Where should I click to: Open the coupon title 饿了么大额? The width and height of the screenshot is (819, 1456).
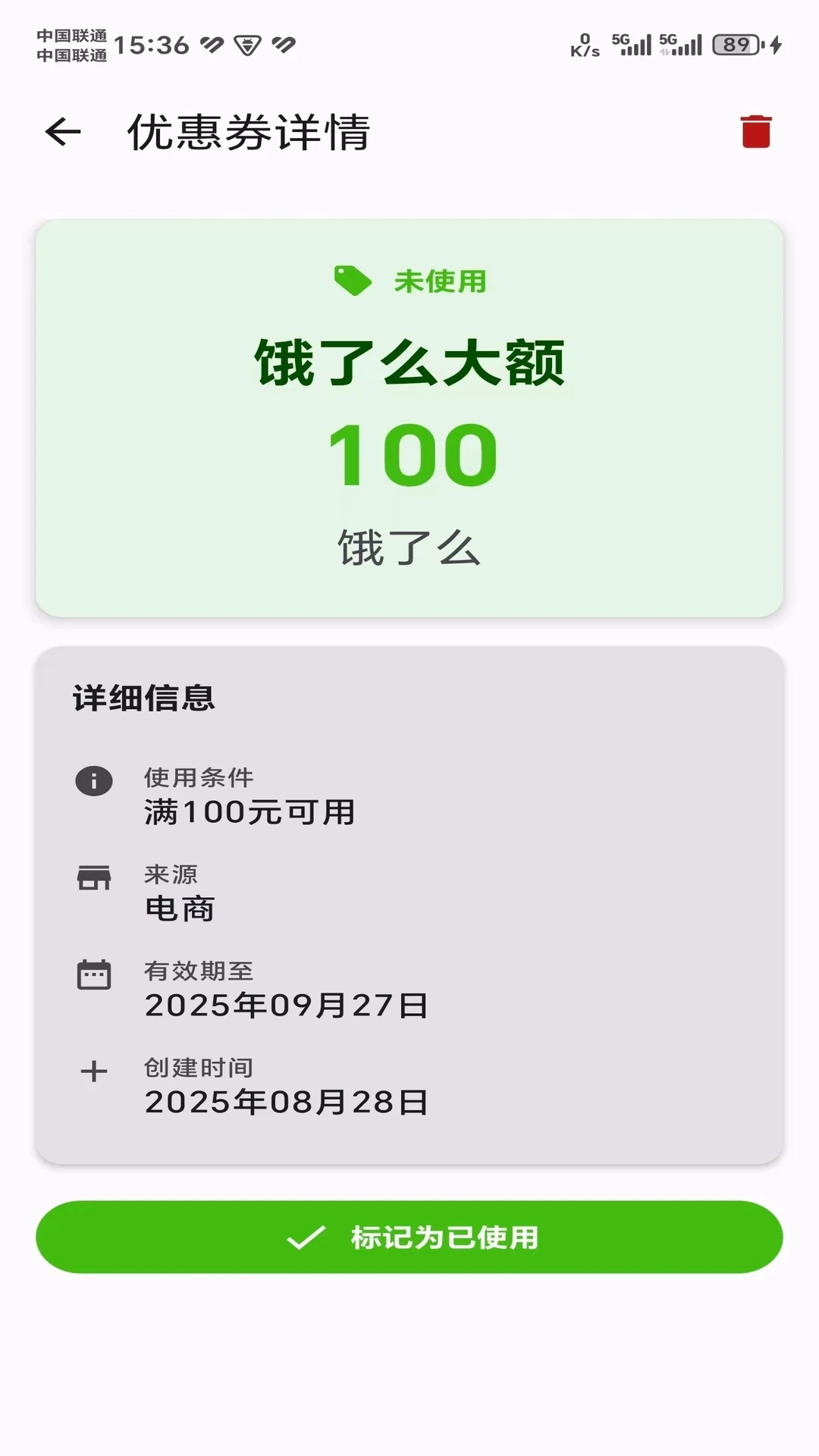click(408, 366)
